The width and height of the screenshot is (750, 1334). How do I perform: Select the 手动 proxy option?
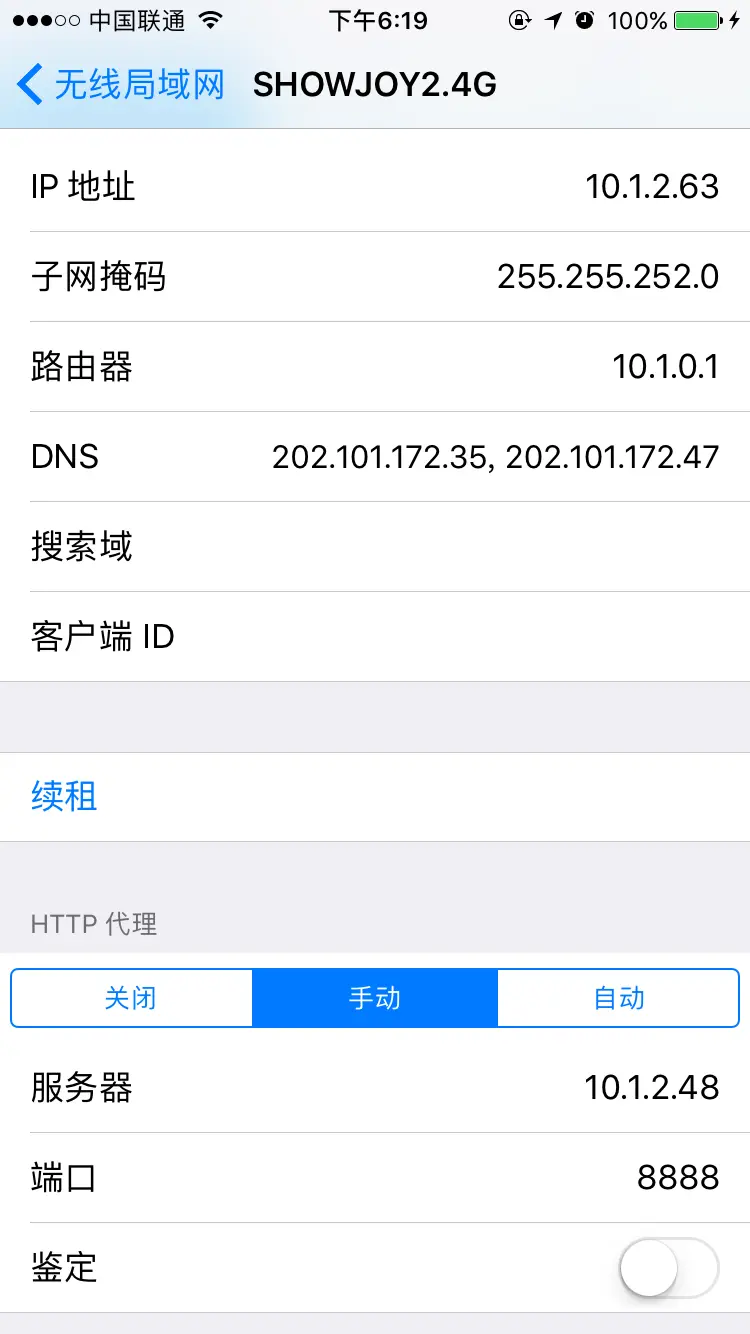coord(375,998)
